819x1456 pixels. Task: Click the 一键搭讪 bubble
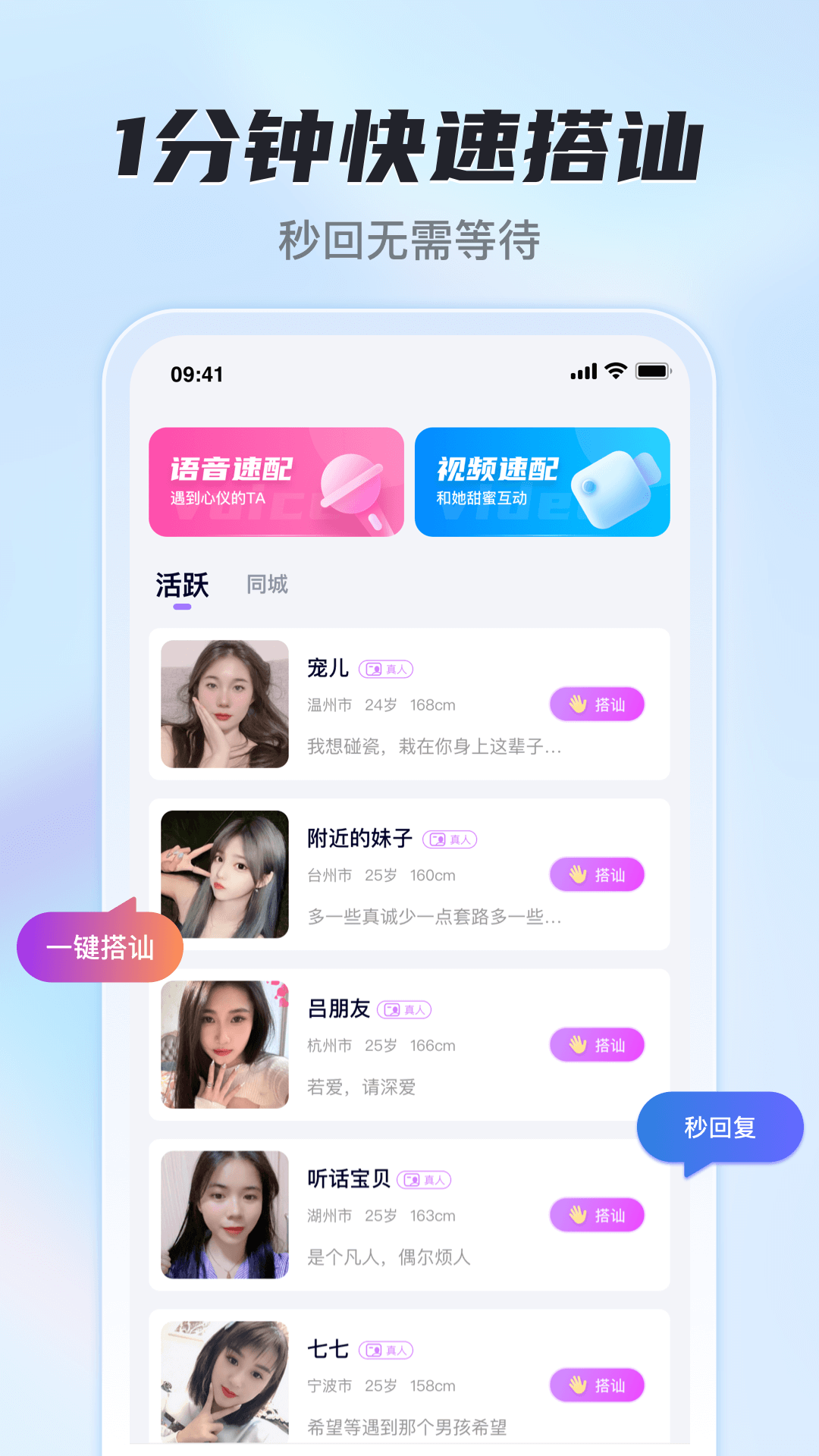point(99,946)
